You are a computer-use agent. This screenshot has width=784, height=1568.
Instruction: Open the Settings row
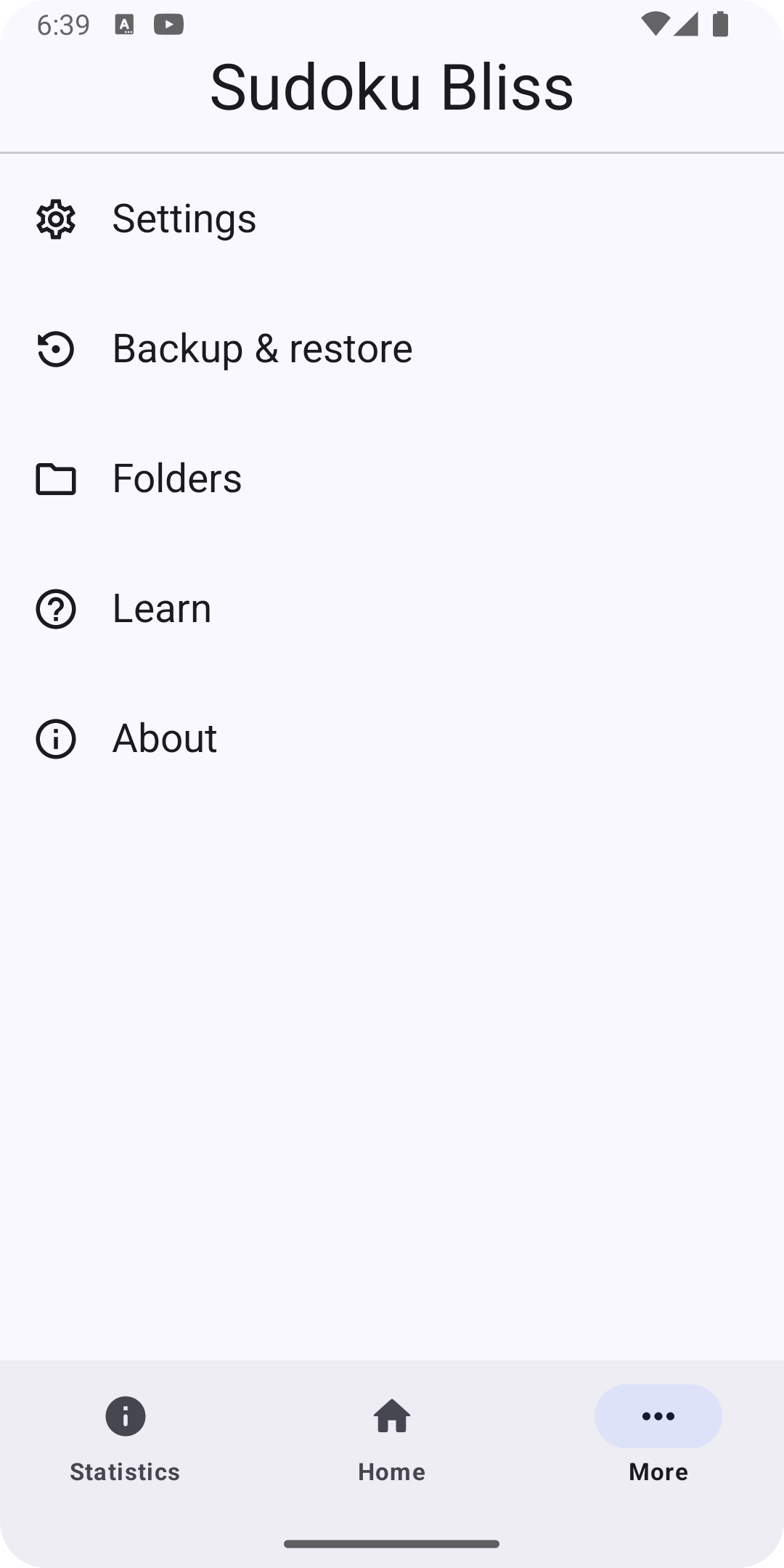point(392,219)
